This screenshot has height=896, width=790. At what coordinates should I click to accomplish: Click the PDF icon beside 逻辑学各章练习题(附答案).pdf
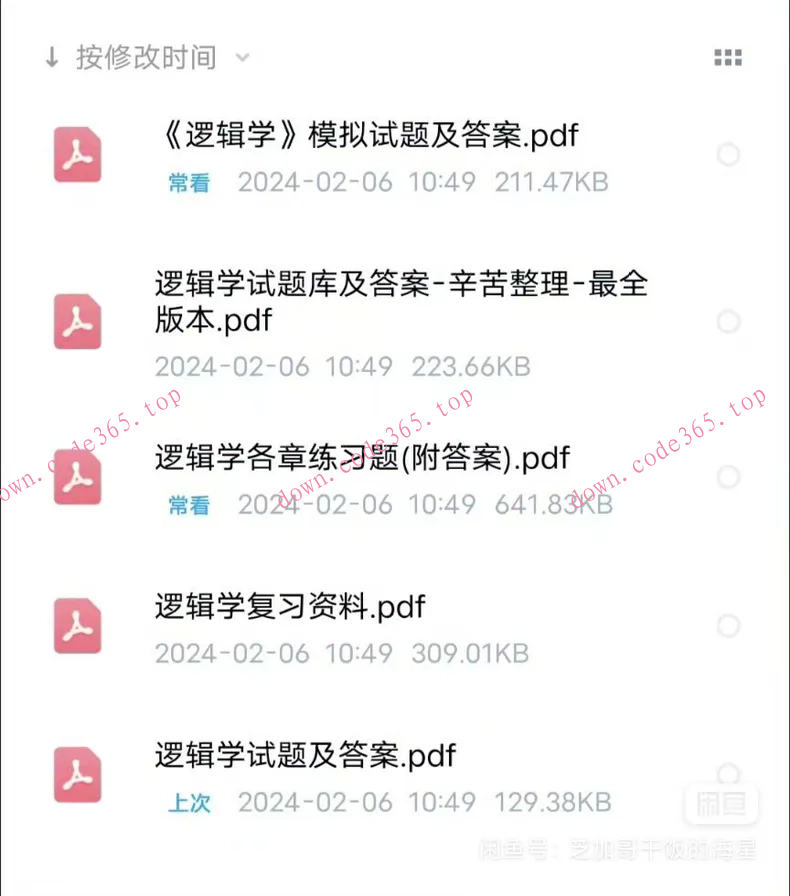pos(77,477)
